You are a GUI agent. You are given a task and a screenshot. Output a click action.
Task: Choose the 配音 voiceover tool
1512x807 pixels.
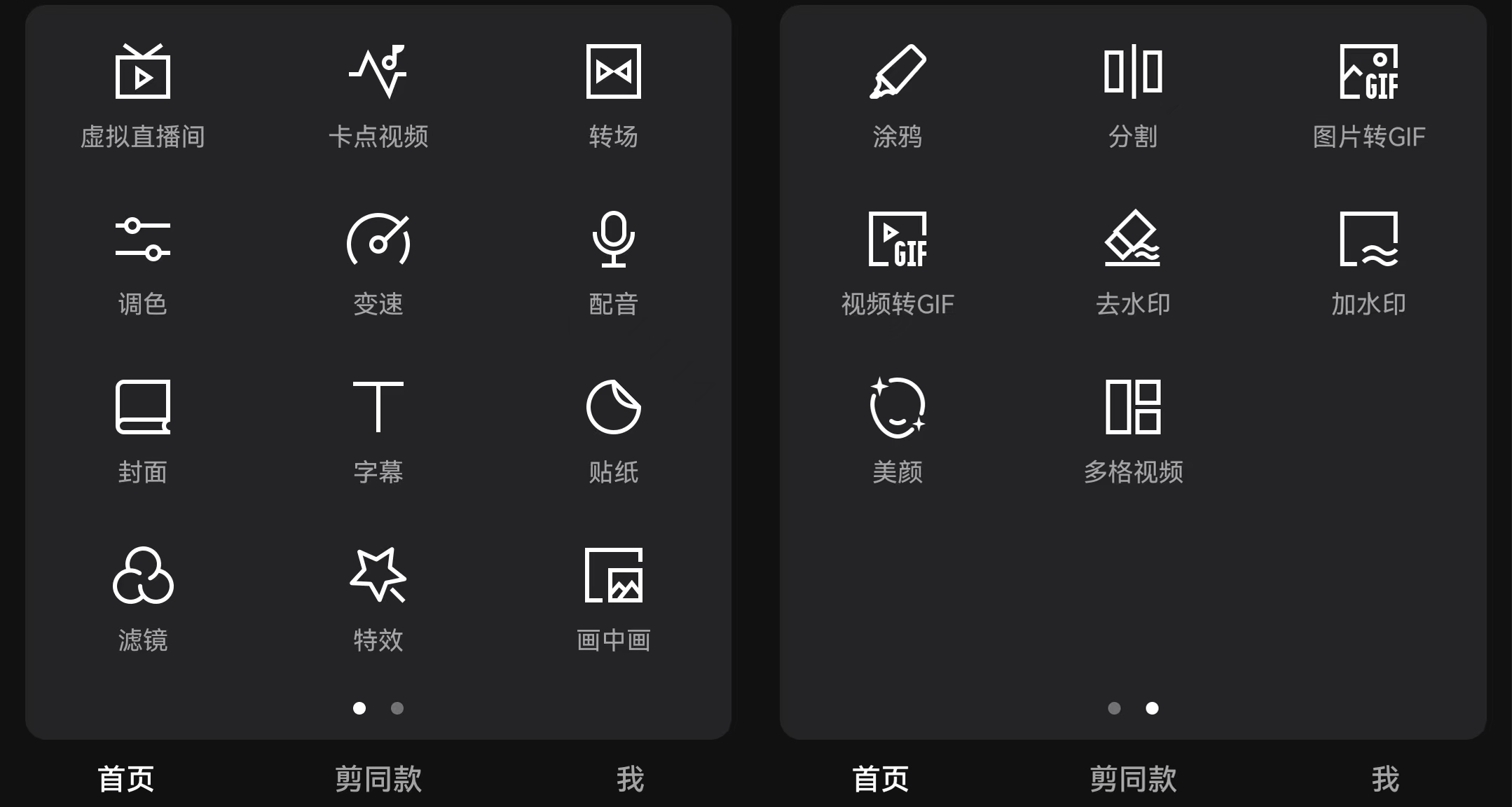pos(614,263)
